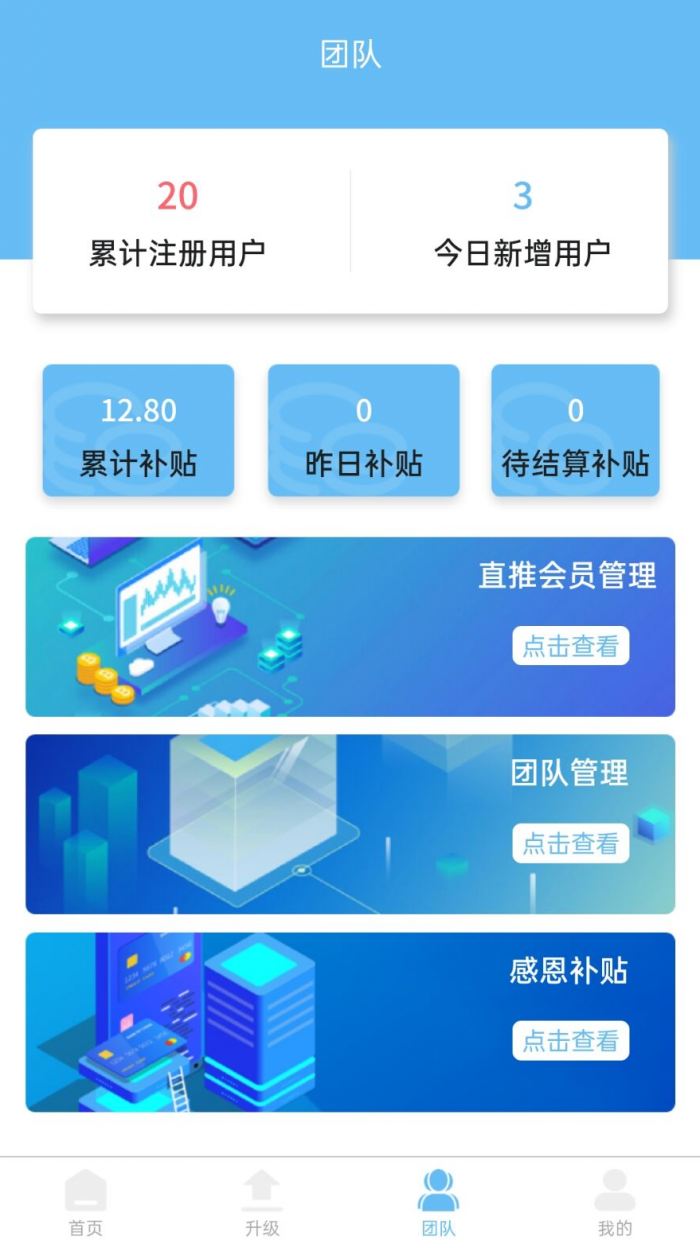Open the 昨日补贴 card

coord(364,431)
